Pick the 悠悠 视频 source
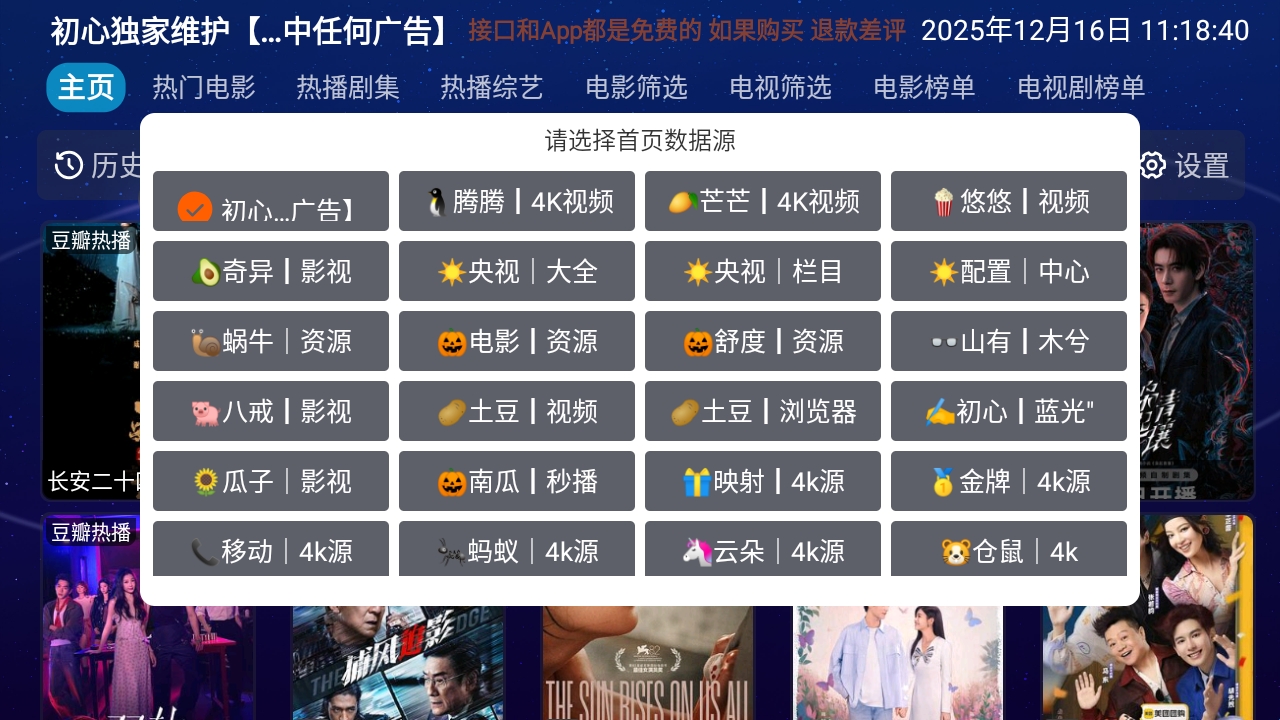Viewport: 1280px width, 720px height. 1009,201
